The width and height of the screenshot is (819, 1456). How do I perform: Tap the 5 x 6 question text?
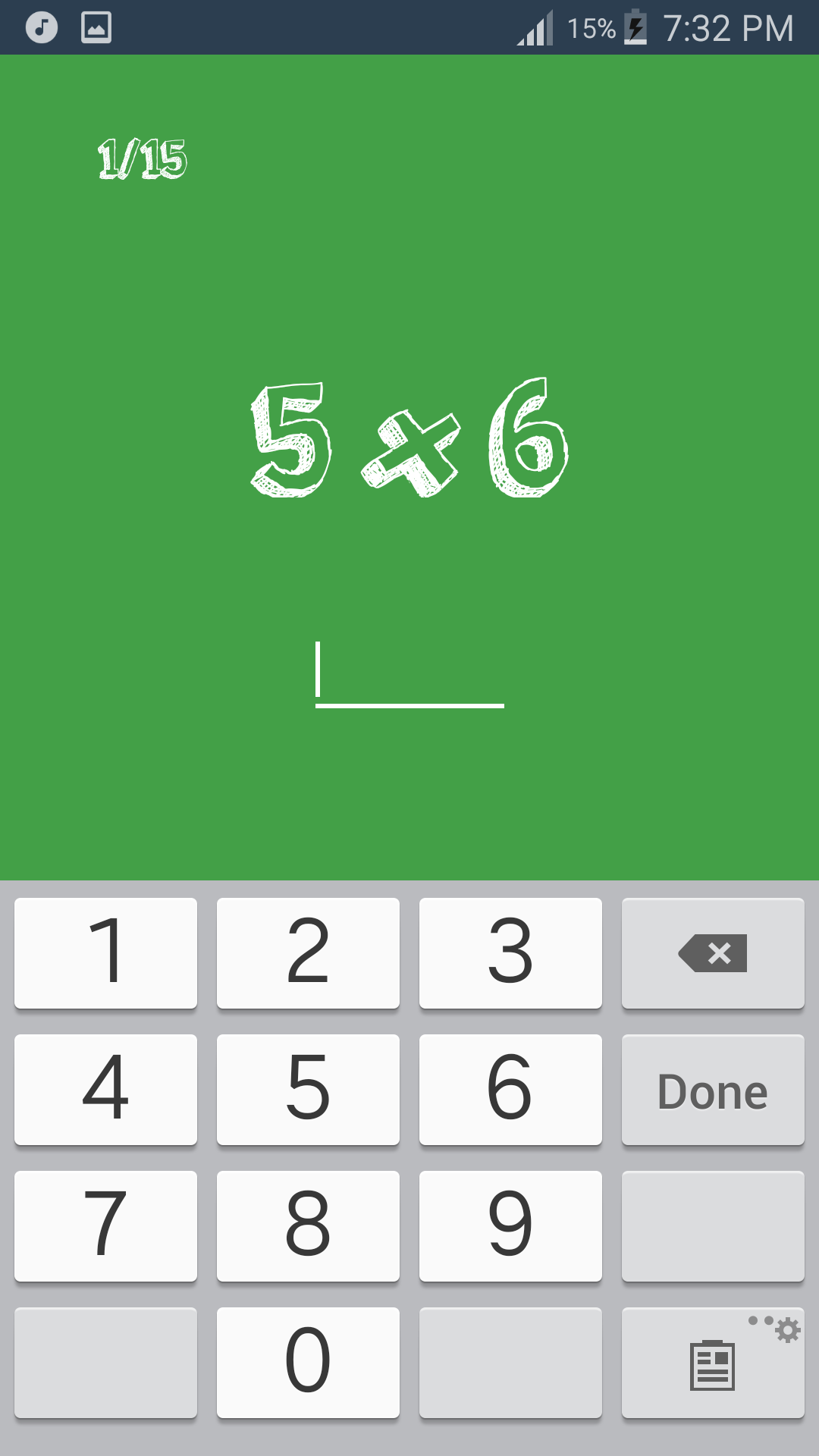409,440
